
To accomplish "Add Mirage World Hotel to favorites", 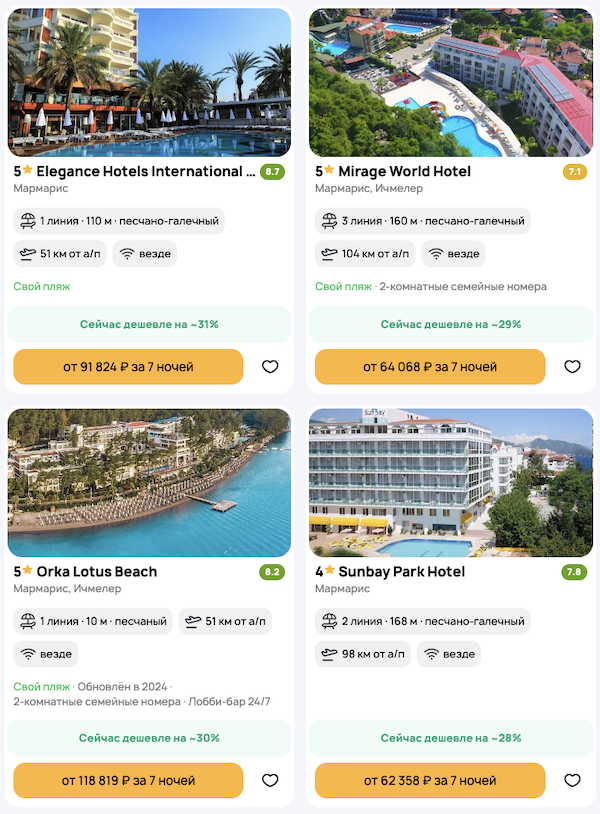I will (572, 367).
